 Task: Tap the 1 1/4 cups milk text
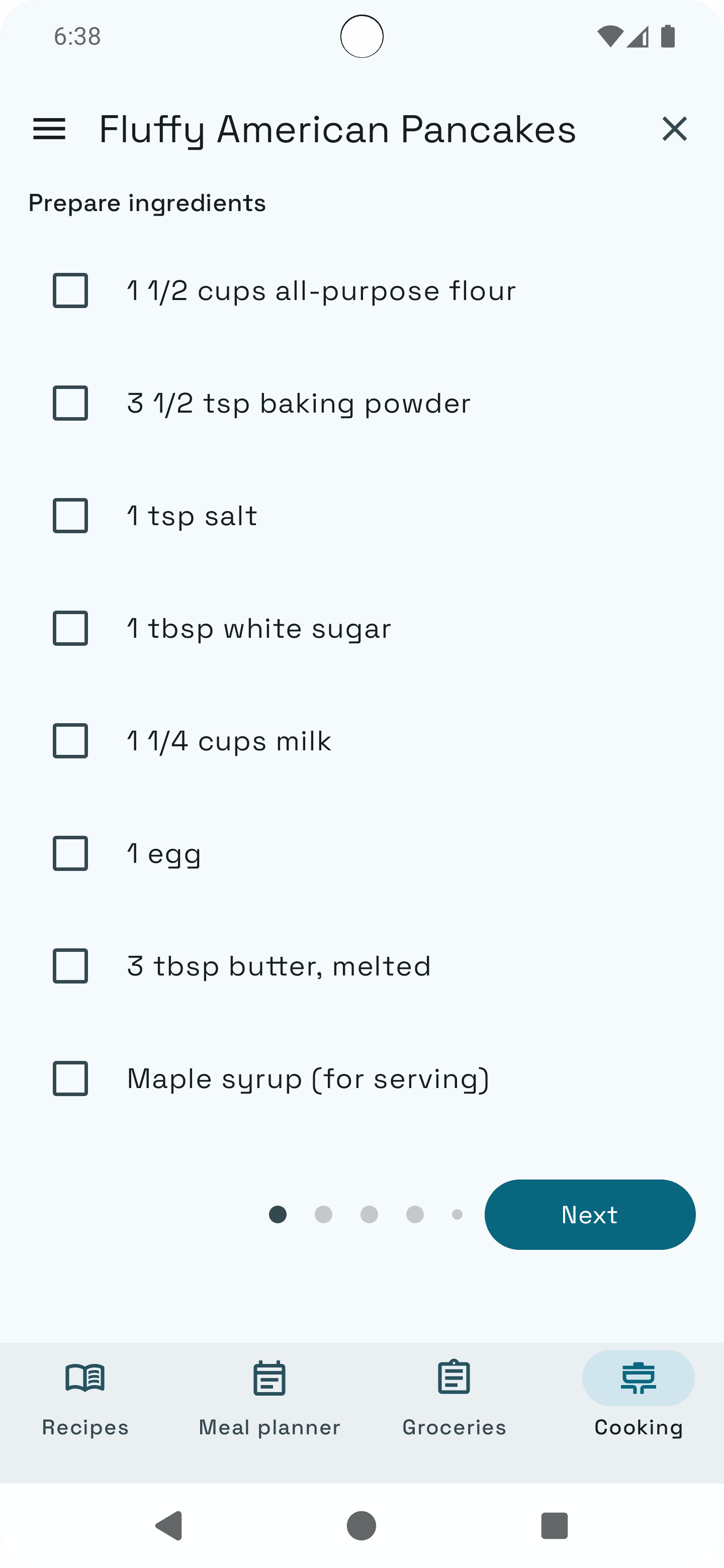click(228, 740)
